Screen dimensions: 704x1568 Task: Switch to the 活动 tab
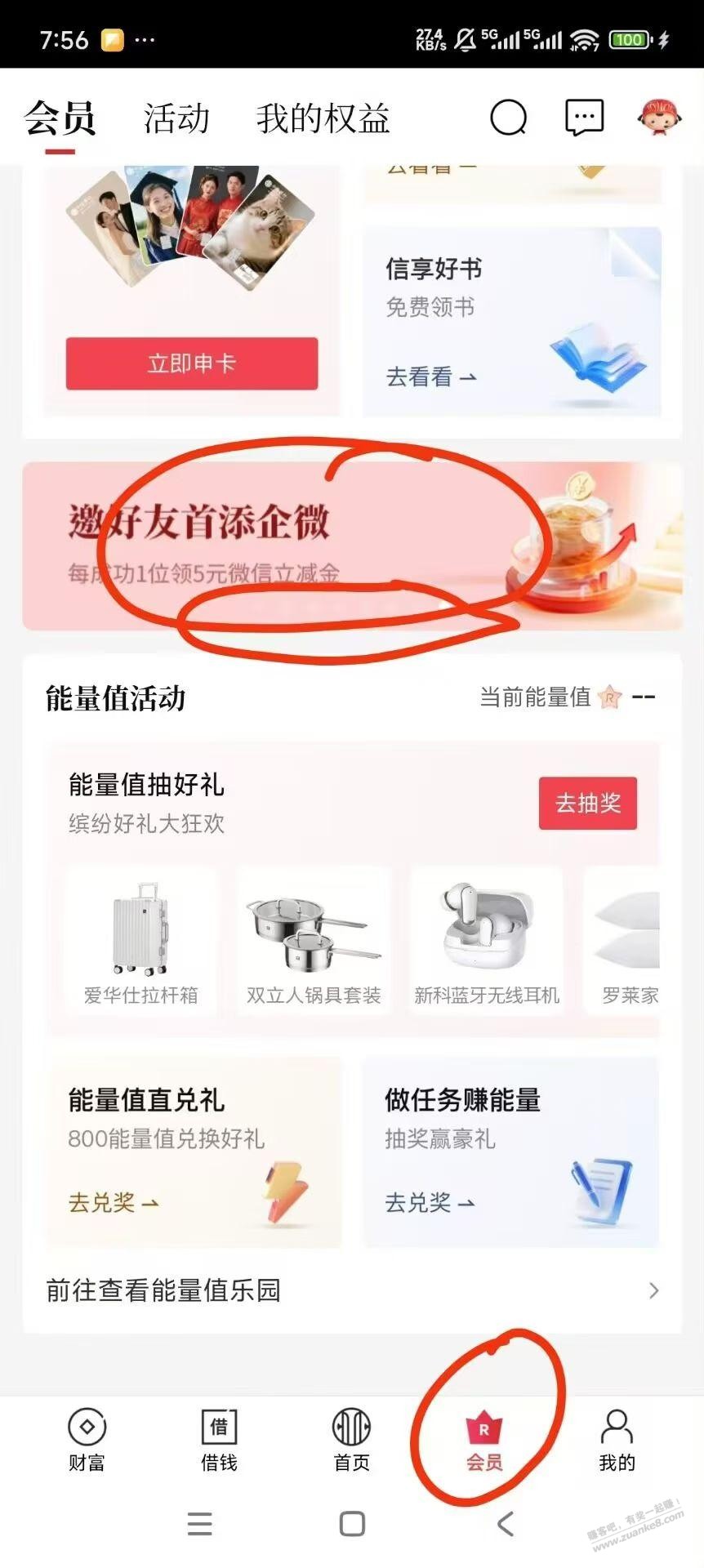176,118
